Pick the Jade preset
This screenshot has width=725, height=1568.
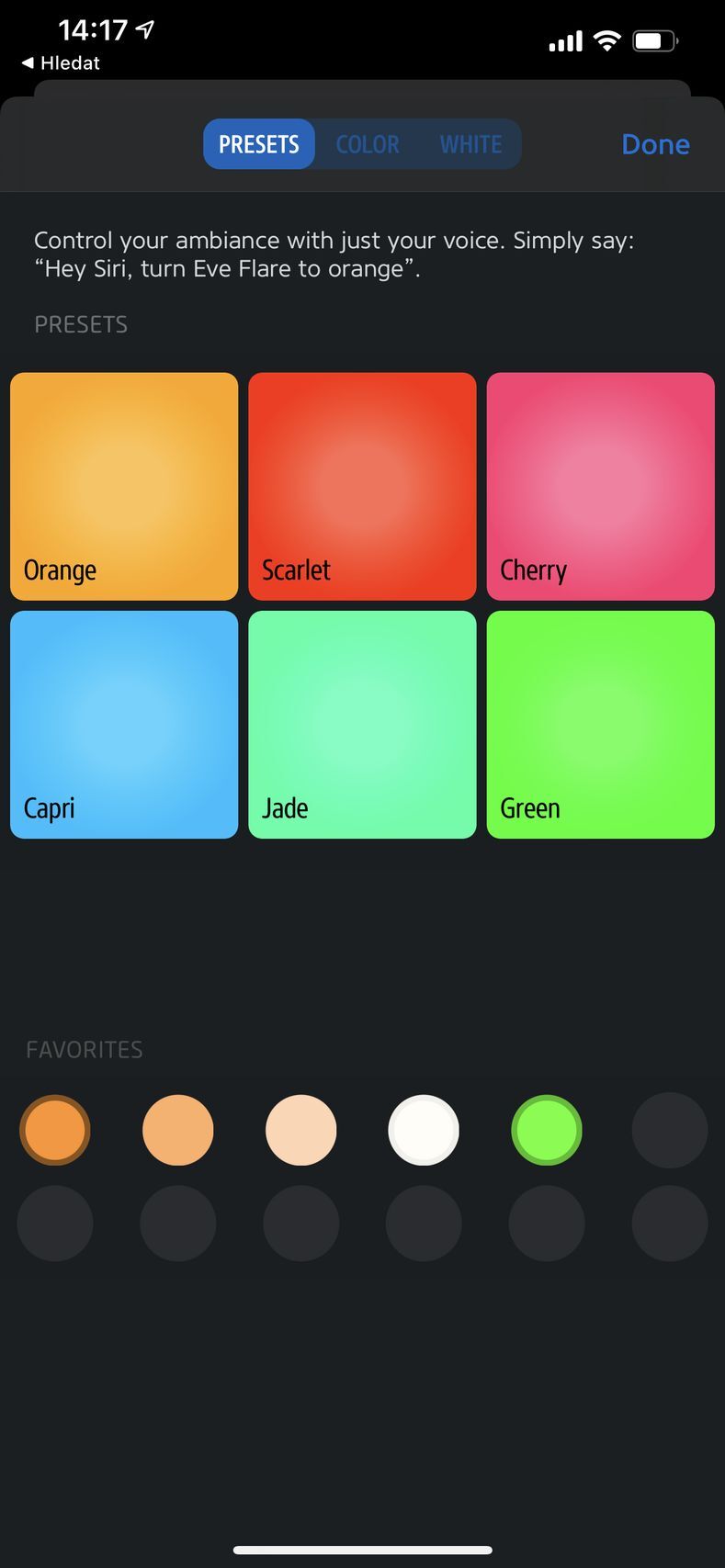362,724
